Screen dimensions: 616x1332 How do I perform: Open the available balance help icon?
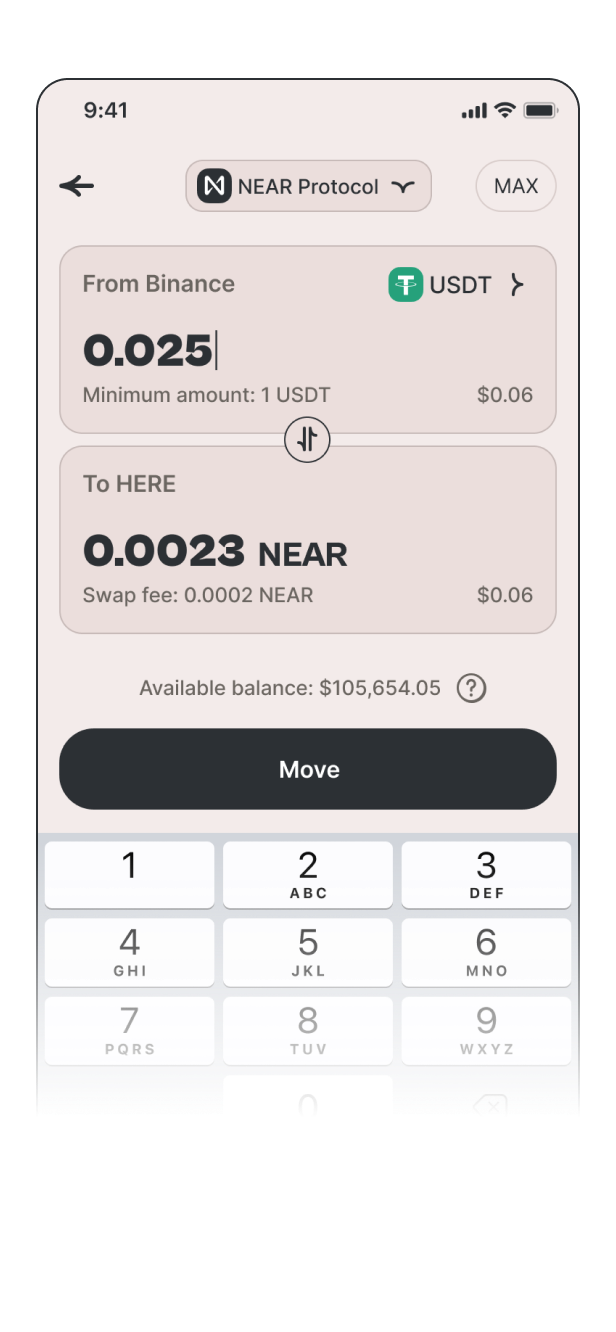click(471, 688)
